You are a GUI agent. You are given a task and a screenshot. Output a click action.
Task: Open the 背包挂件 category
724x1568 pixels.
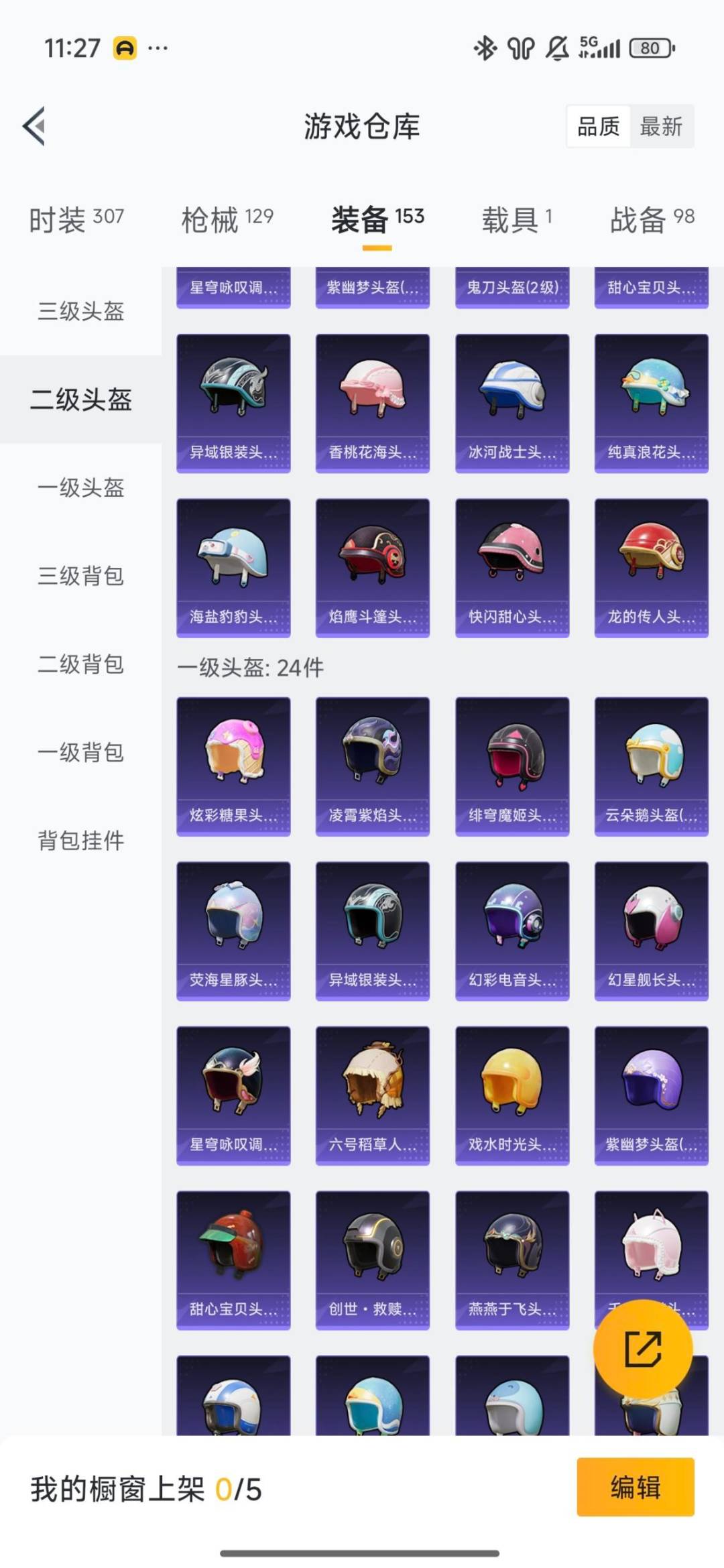[x=80, y=839]
